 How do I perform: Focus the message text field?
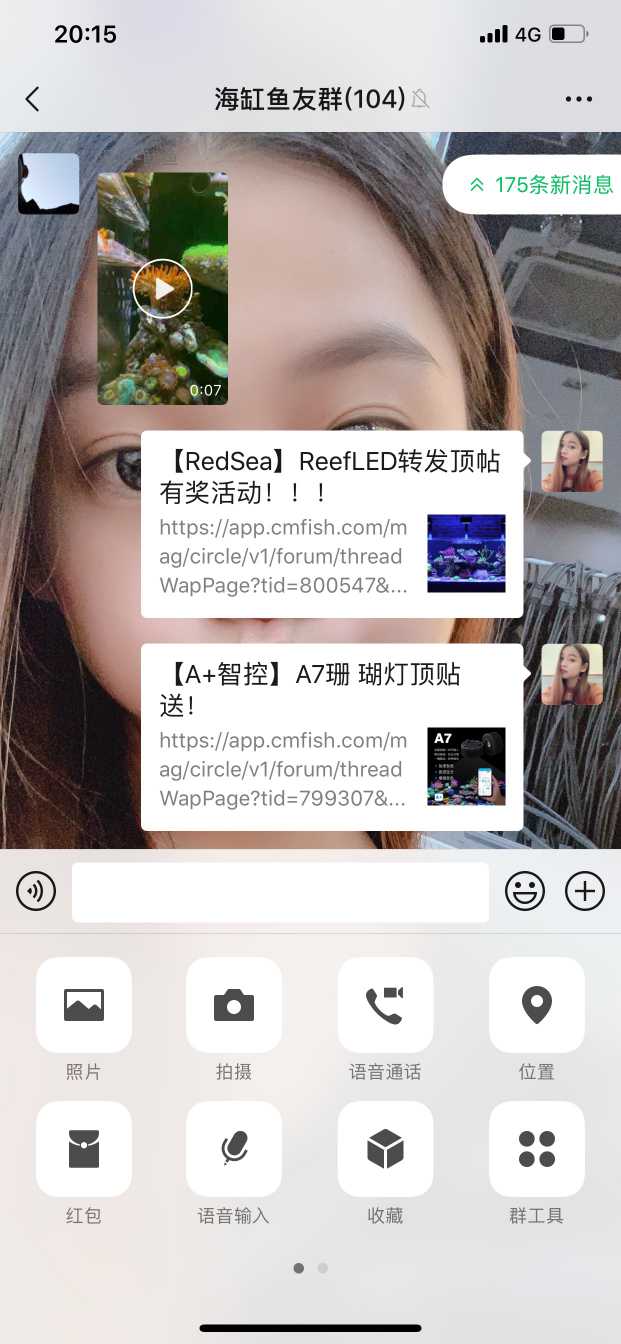280,891
